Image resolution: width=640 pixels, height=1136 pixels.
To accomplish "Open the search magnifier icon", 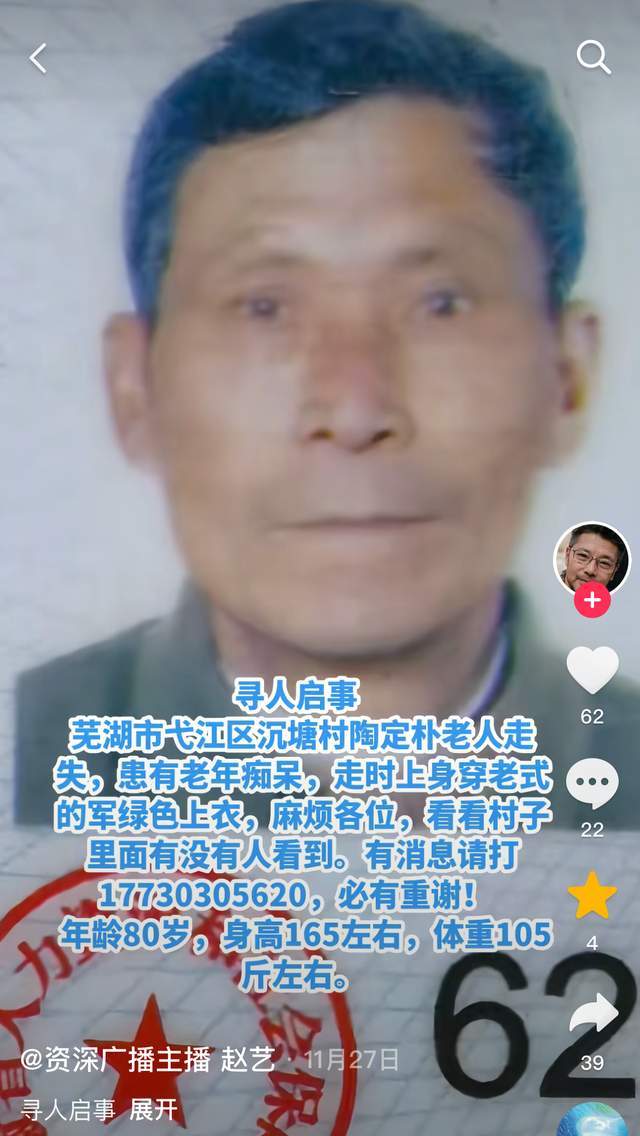I will (x=593, y=58).
